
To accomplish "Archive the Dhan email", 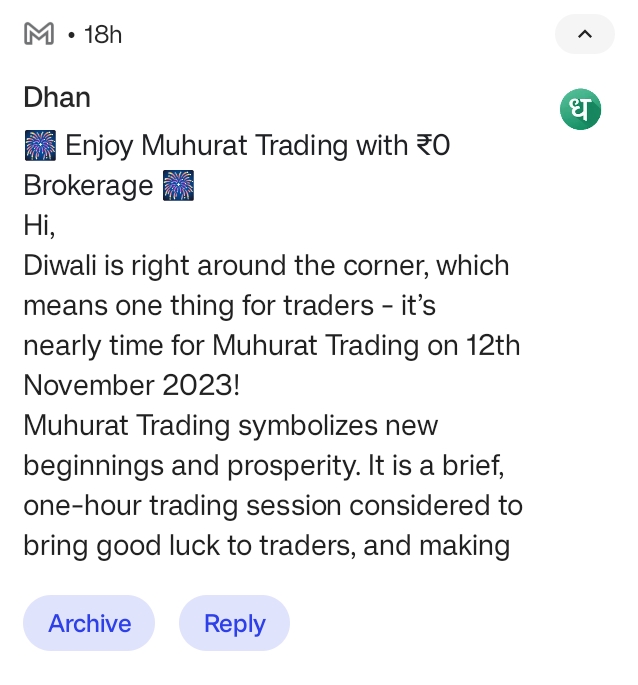I will [x=89, y=623].
